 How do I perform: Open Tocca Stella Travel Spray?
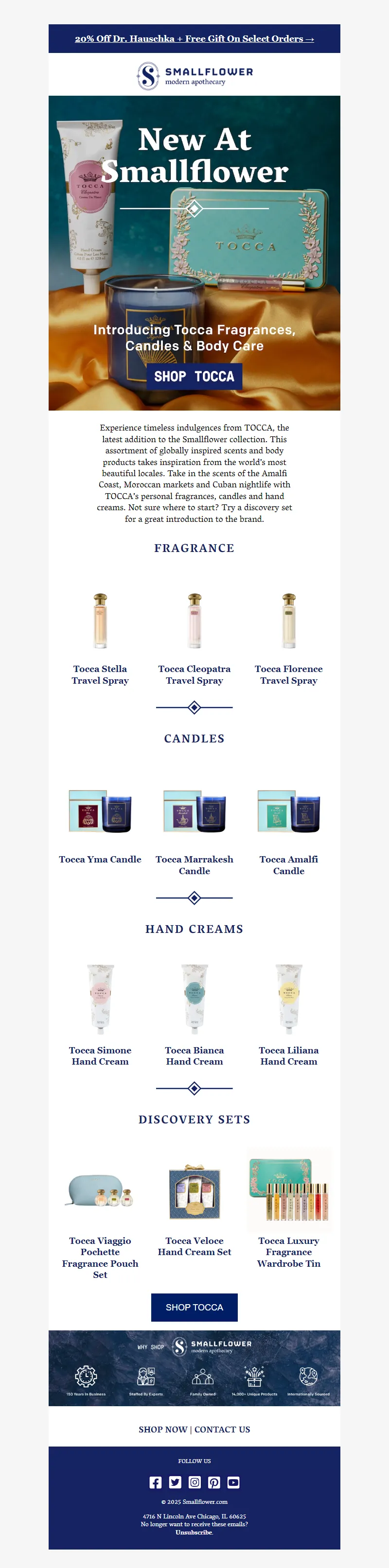(100, 674)
